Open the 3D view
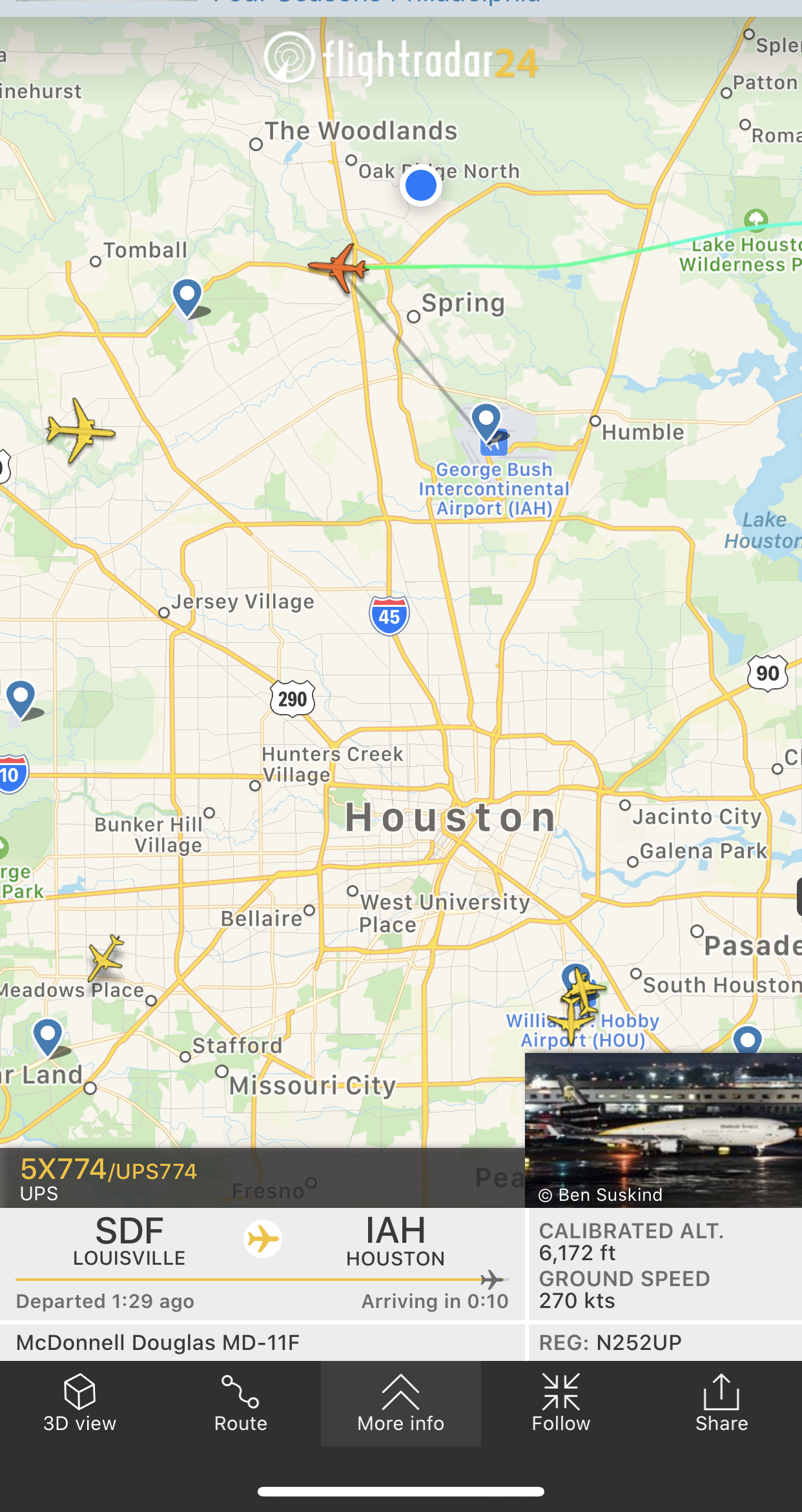Screen dimensions: 802x1512 click(x=79, y=1404)
